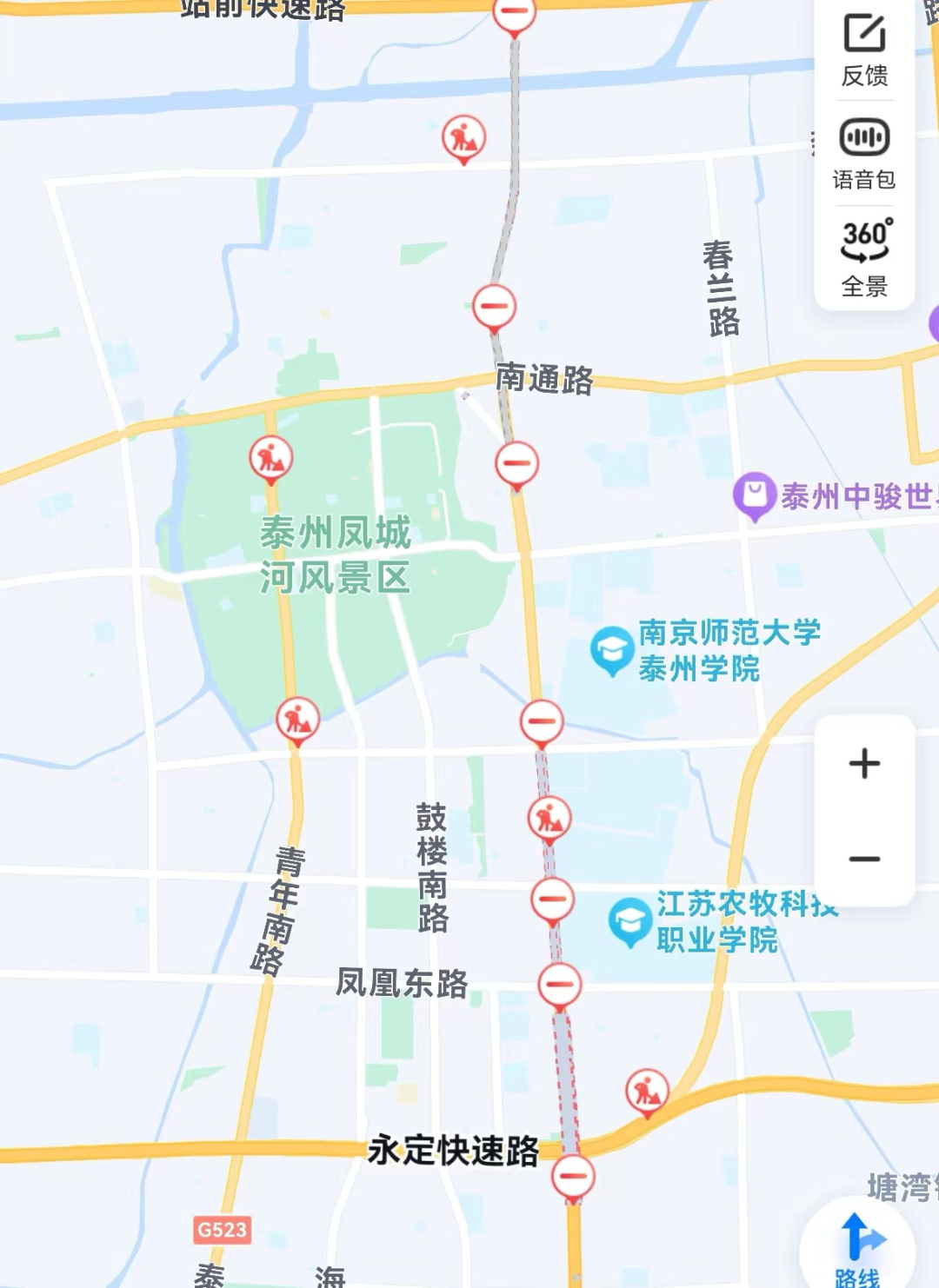View road closure marker at 凤凰东路 junction

(560, 985)
